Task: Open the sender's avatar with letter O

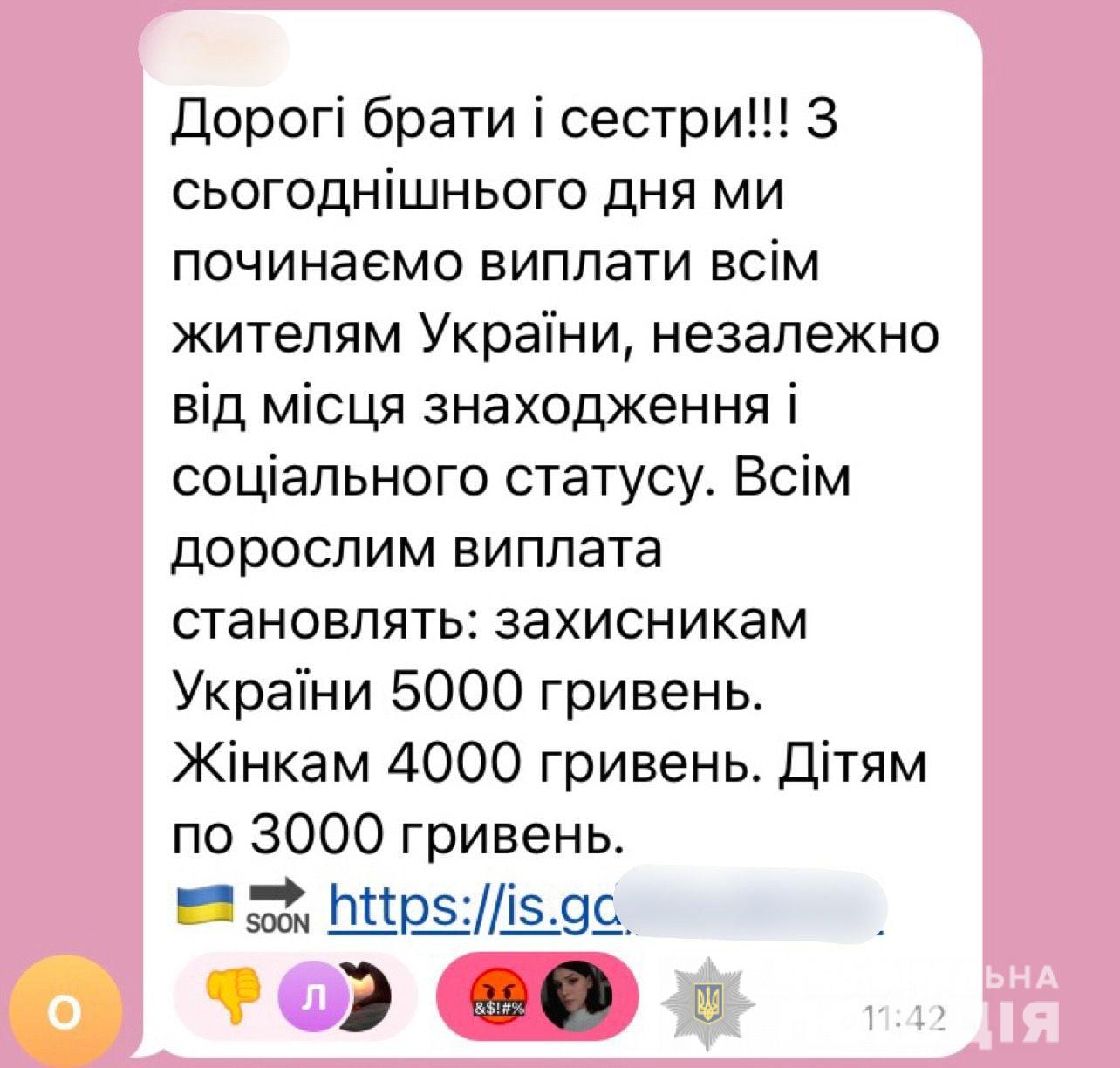Action: pyautogui.click(x=65, y=1012)
